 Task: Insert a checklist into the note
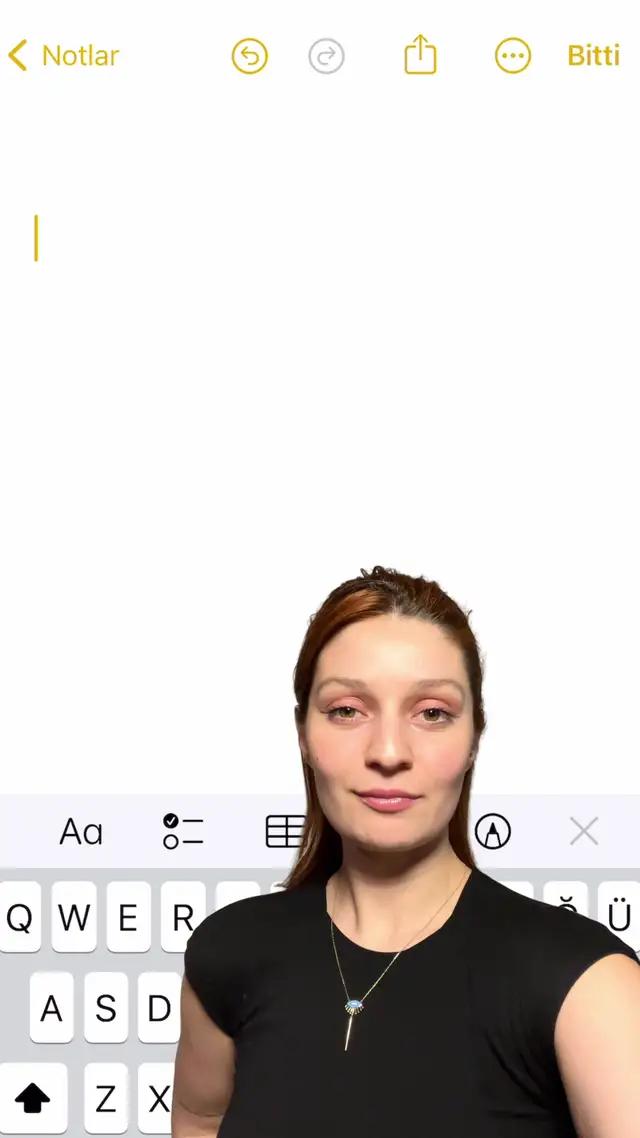pyautogui.click(x=183, y=831)
